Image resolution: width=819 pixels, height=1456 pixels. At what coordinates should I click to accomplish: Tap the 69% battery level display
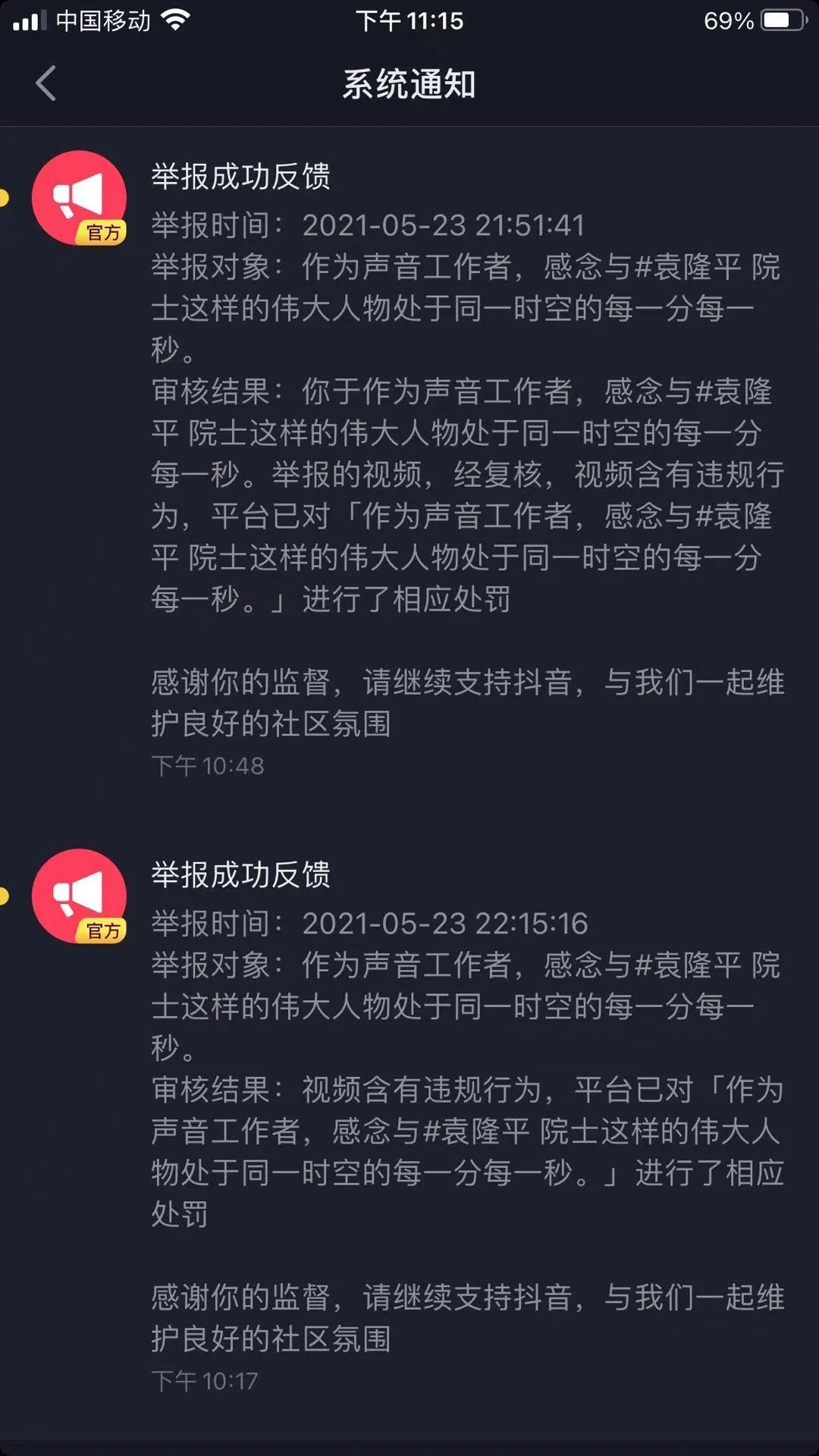point(730,20)
